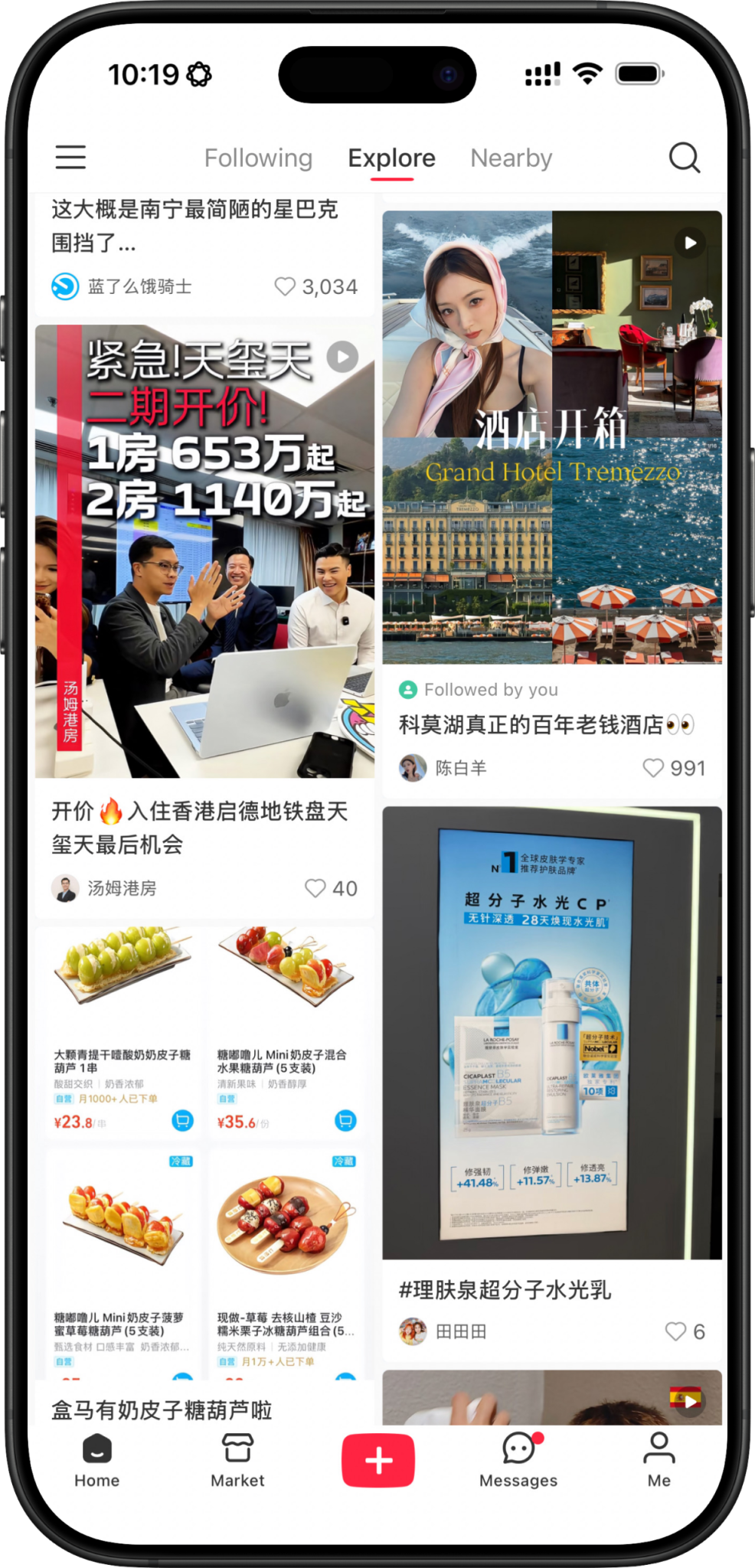755x1568 pixels.
Task: Switch to the Following tab
Action: pyautogui.click(x=258, y=158)
